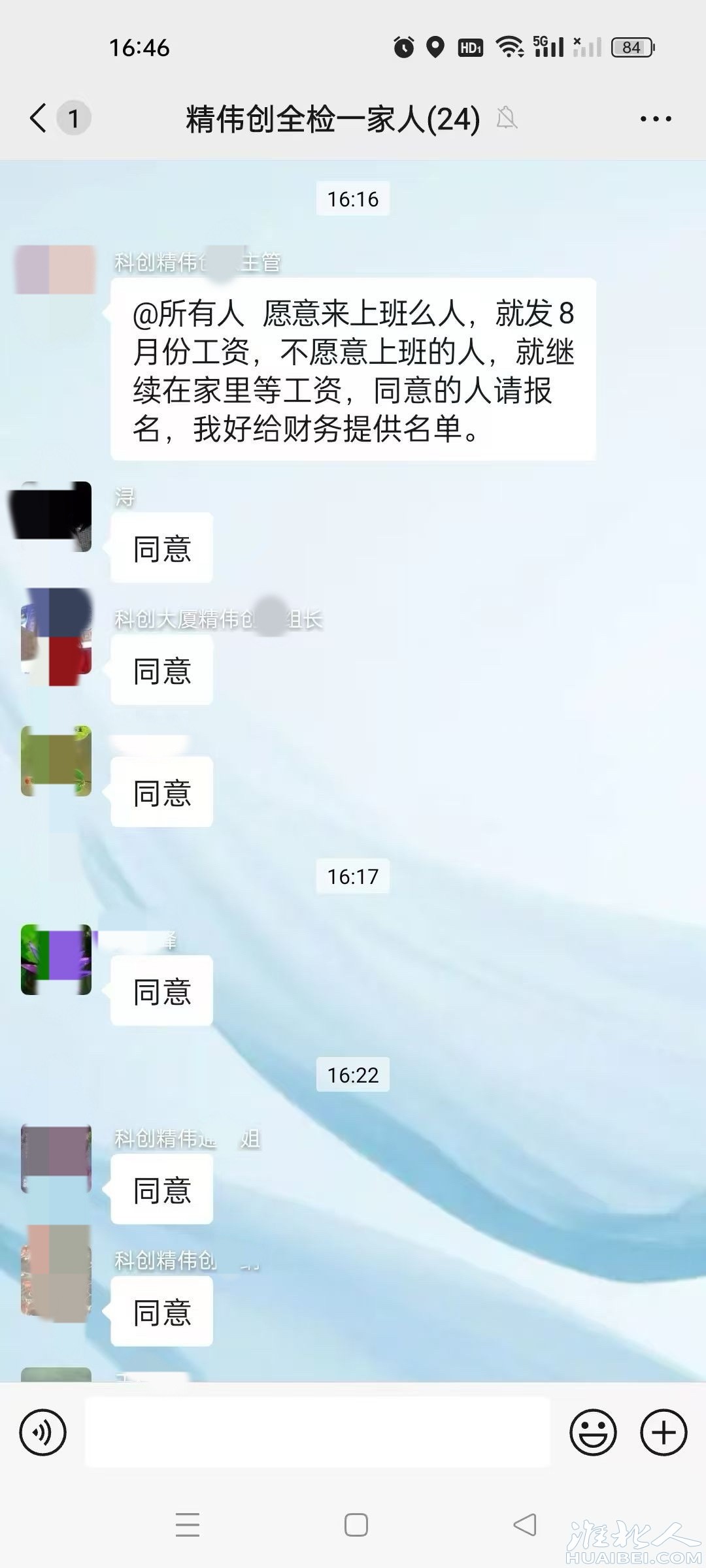Open the plus attachment menu

664,1433
